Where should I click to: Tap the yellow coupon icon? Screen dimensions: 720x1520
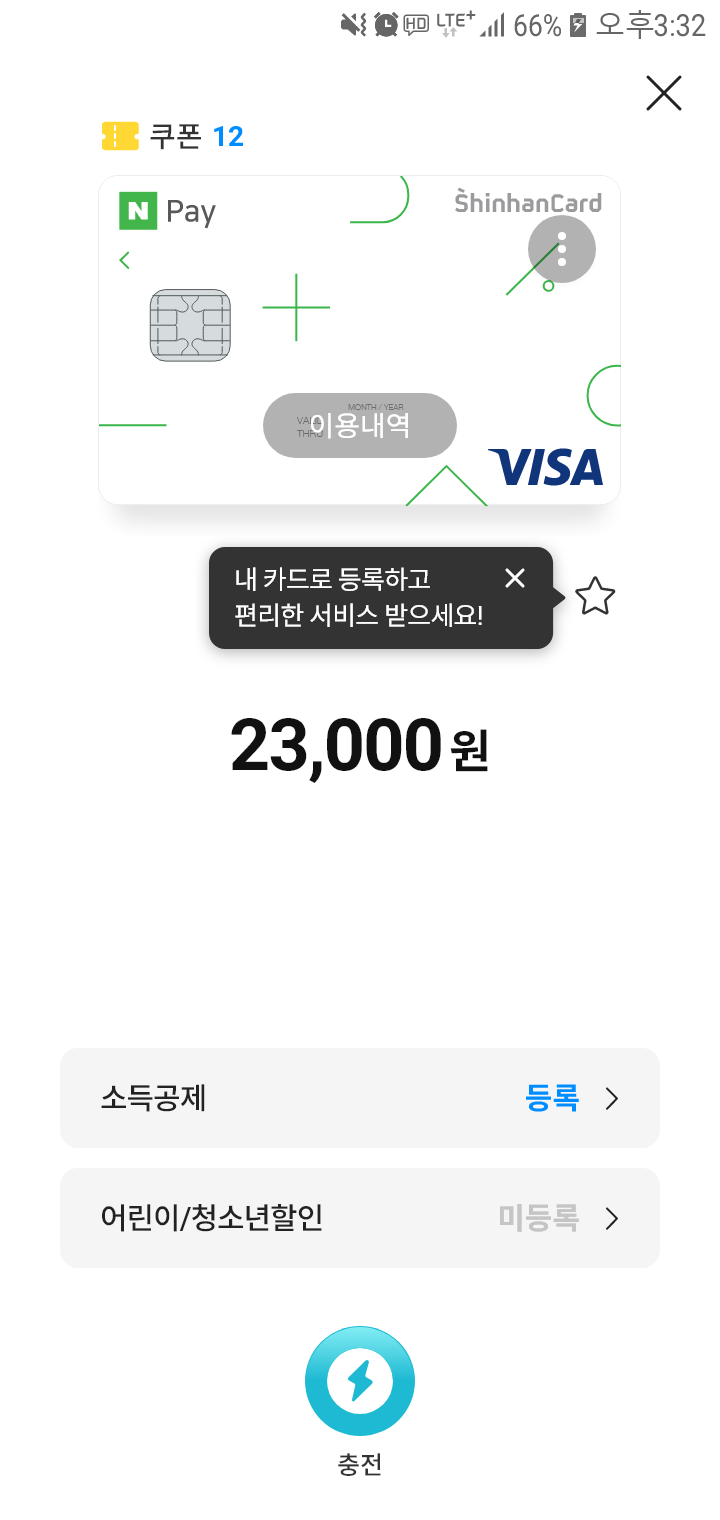(120, 136)
